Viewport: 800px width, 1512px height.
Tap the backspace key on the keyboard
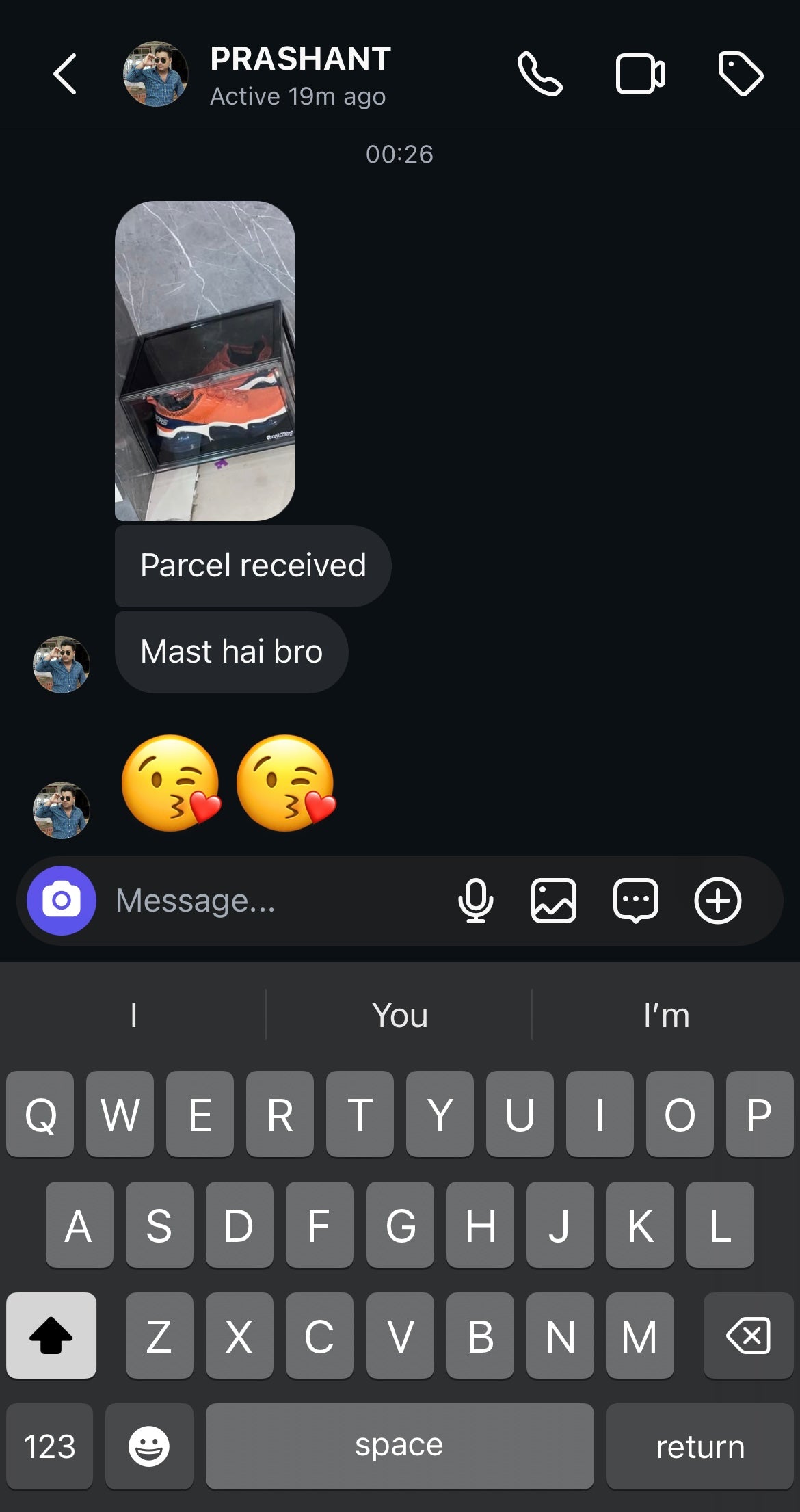748,1335
